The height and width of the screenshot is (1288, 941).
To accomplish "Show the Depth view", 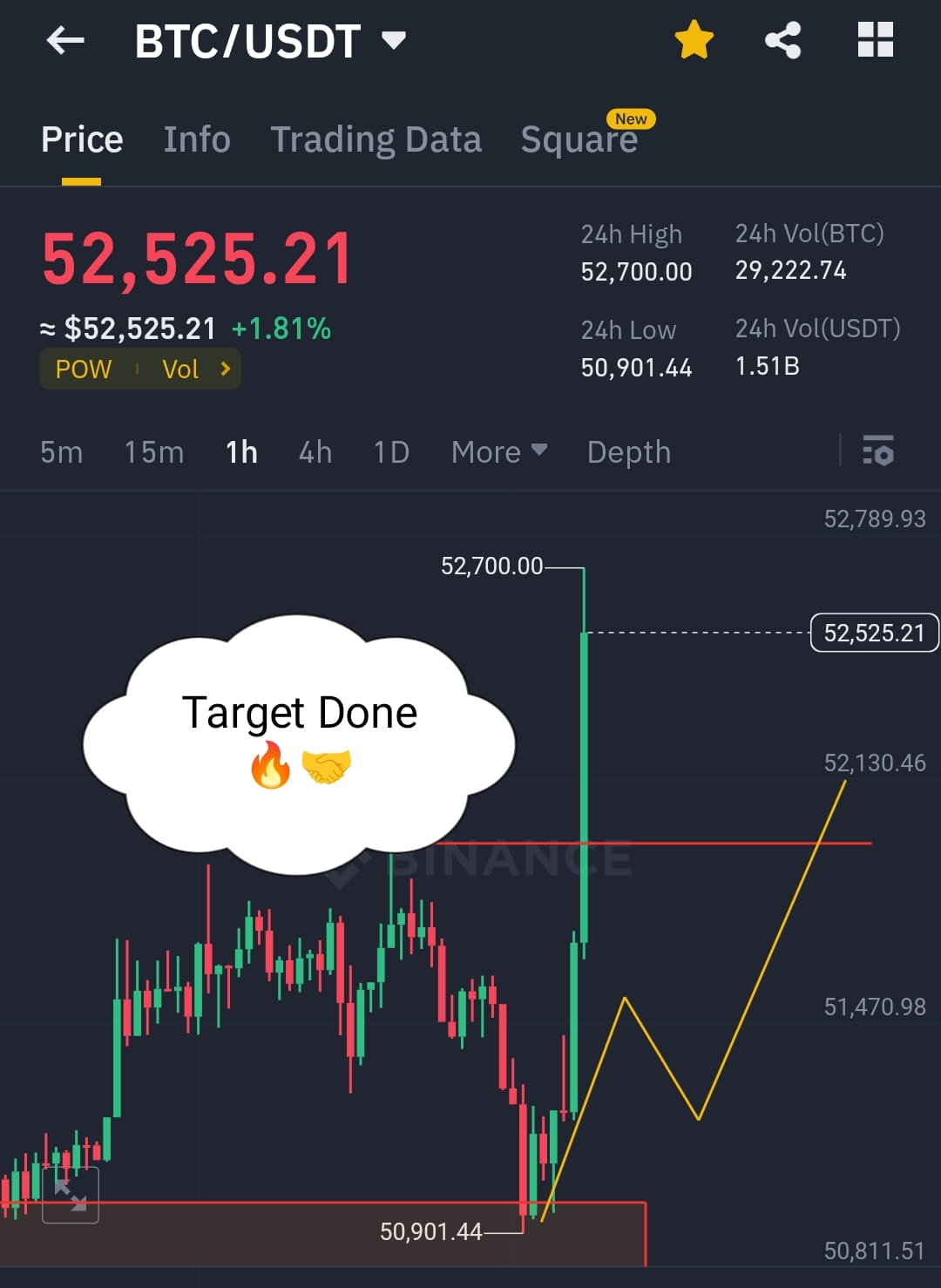I will pos(628,452).
